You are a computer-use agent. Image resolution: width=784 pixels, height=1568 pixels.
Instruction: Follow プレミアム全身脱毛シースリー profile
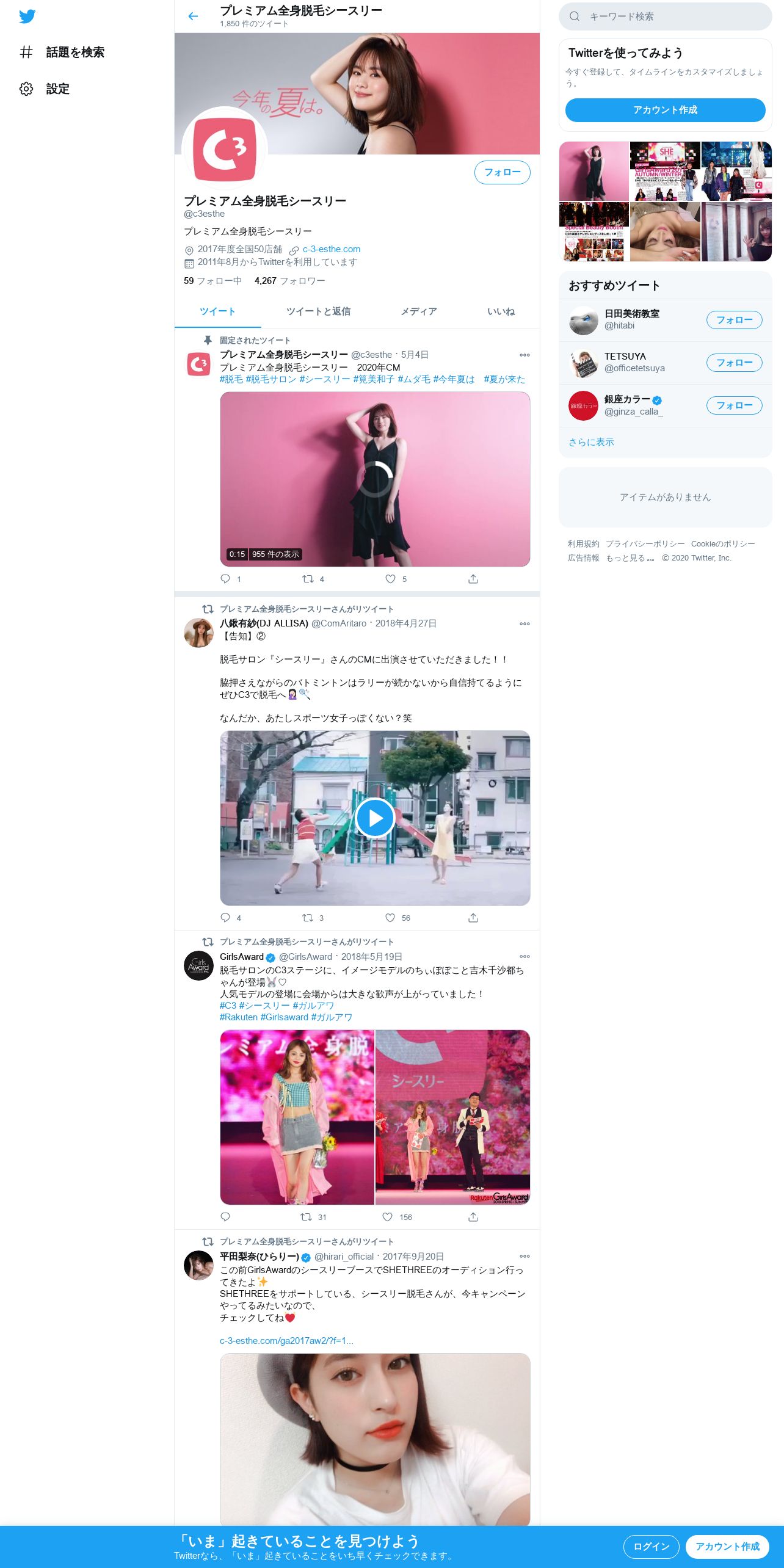(x=502, y=172)
